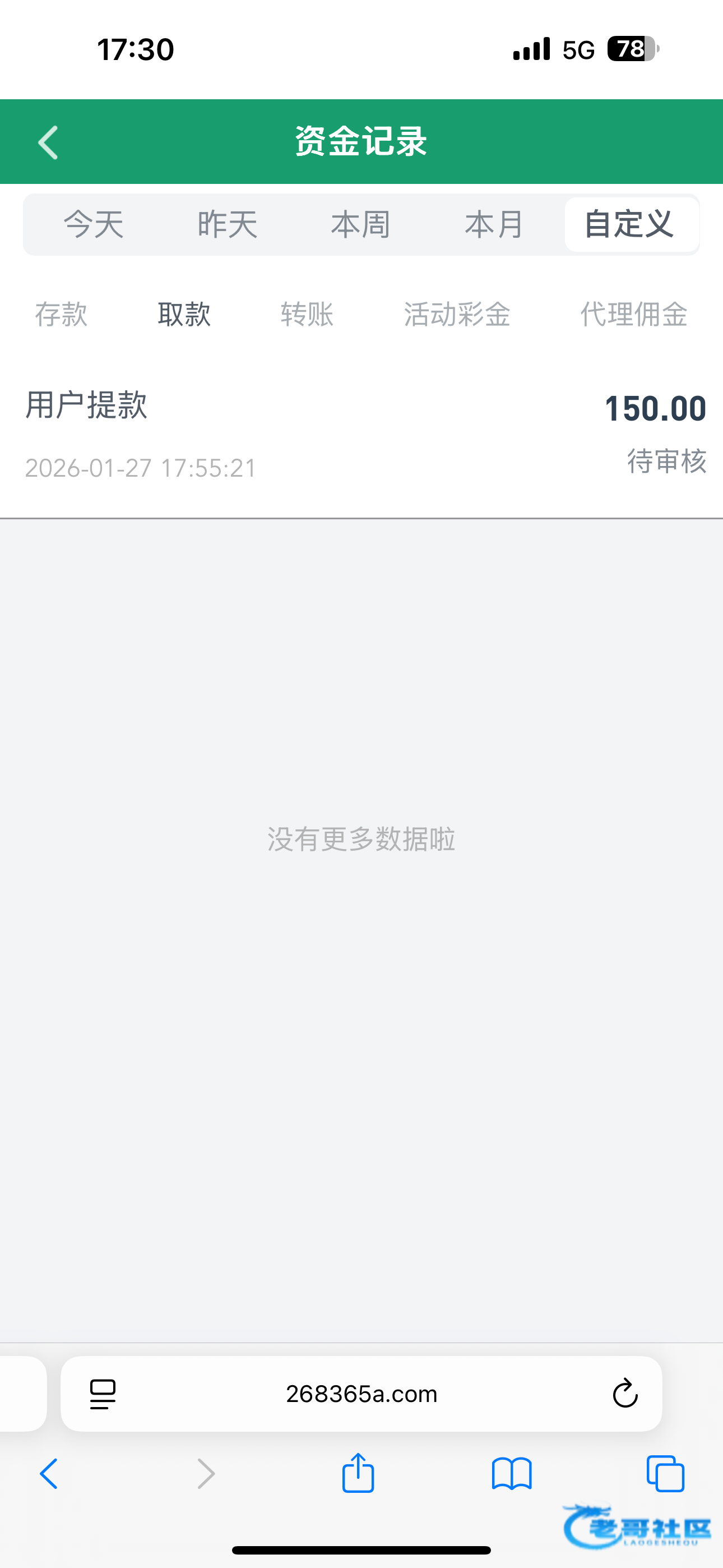
Task: Reload the page in Safari
Action: coord(624,1394)
